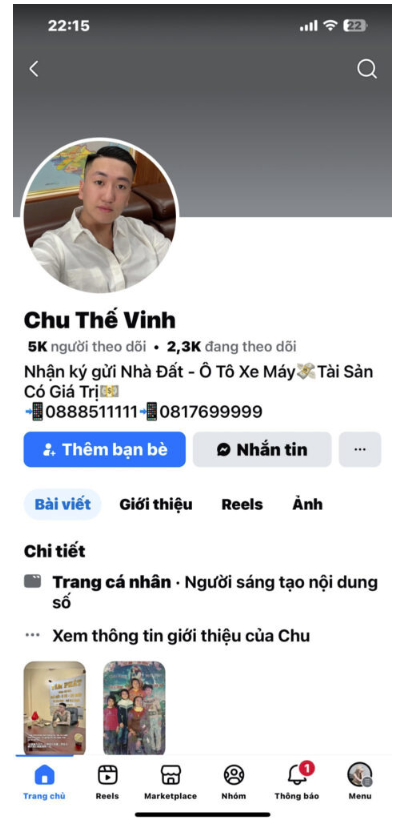415x820 pixels.
Task: Open Marketplace in the bottom navigation
Action: point(170,782)
